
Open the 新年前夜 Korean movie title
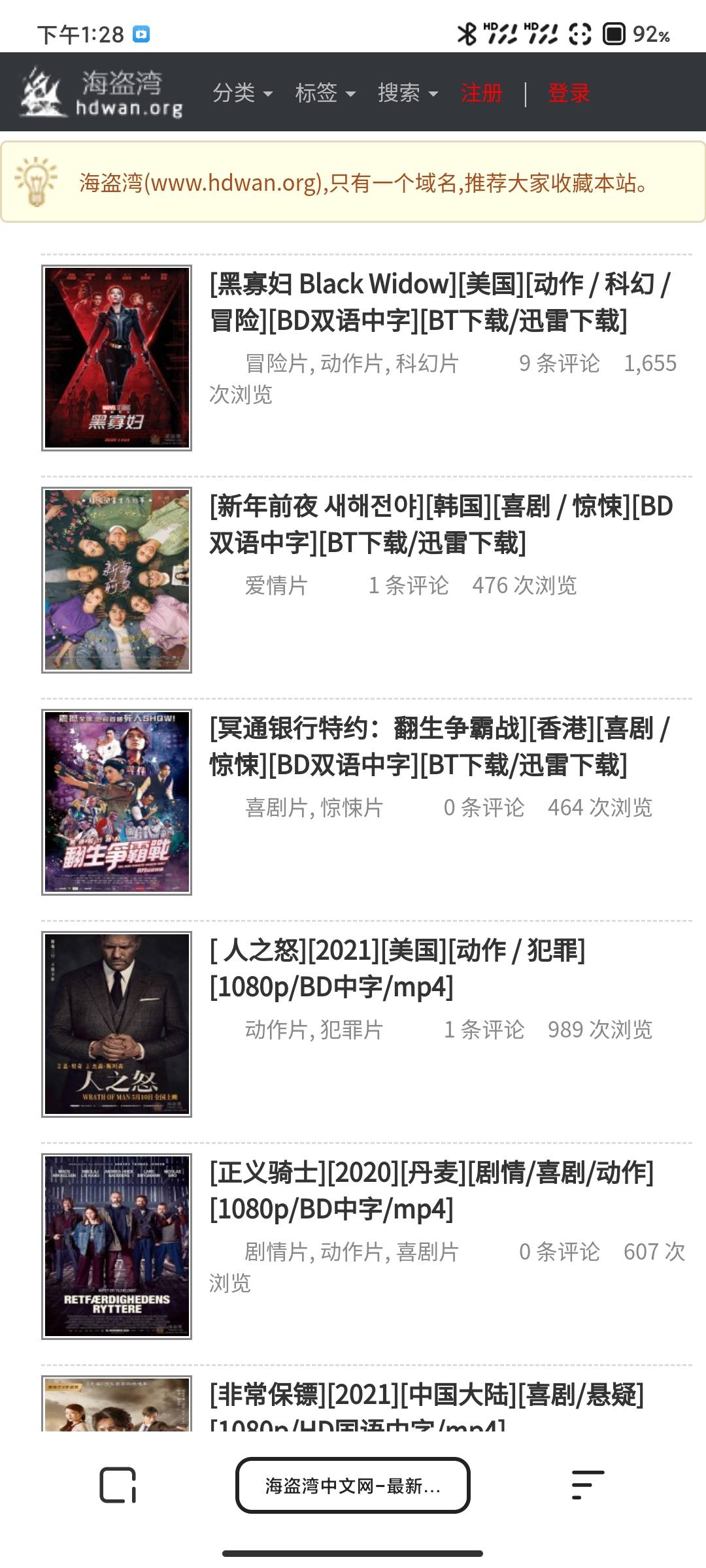click(x=441, y=524)
